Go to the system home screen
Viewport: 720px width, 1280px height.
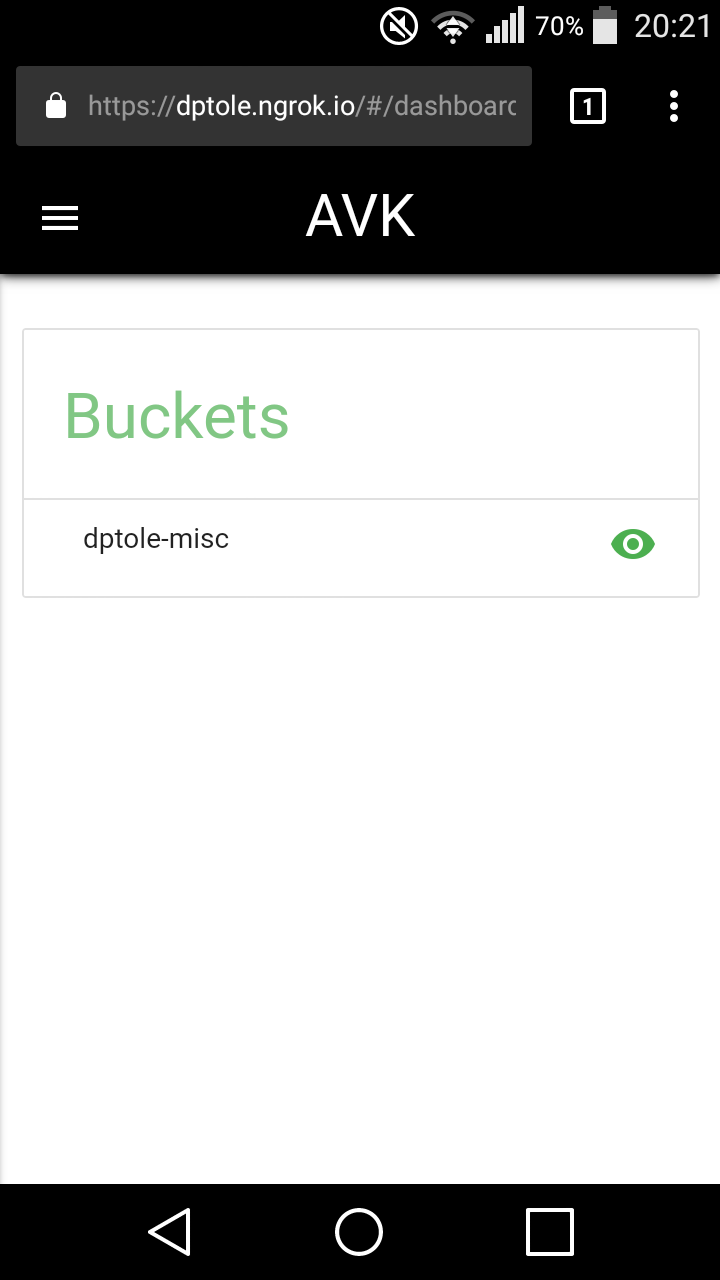coord(360,1231)
